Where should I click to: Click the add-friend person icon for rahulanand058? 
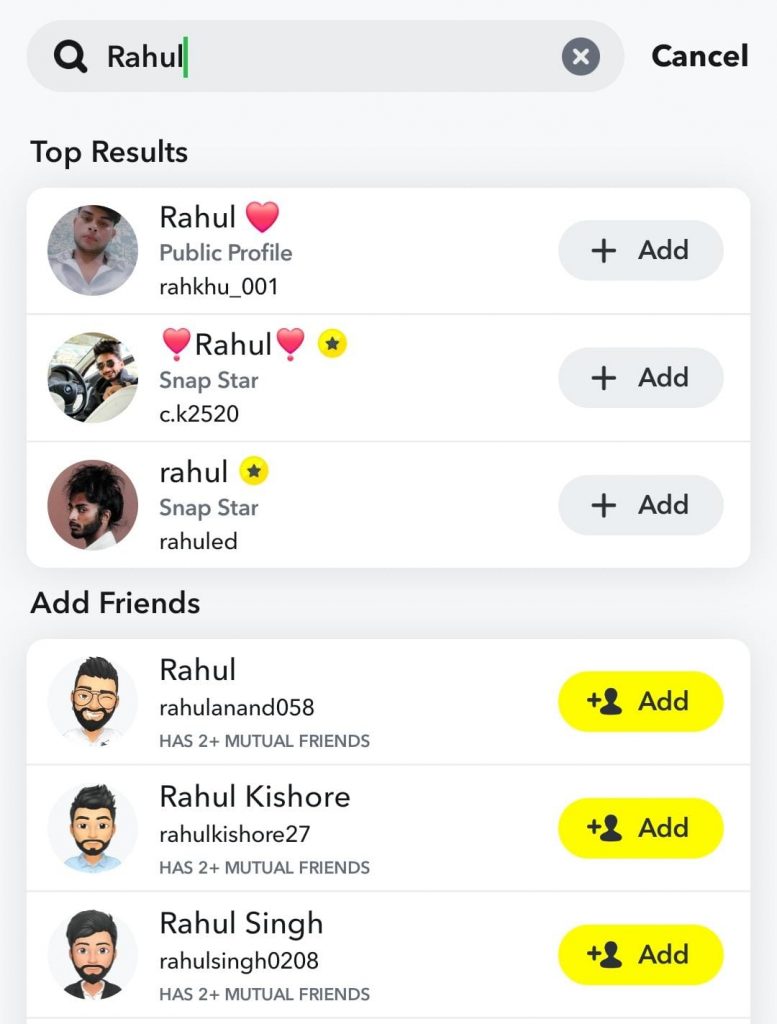(x=608, y=701)
